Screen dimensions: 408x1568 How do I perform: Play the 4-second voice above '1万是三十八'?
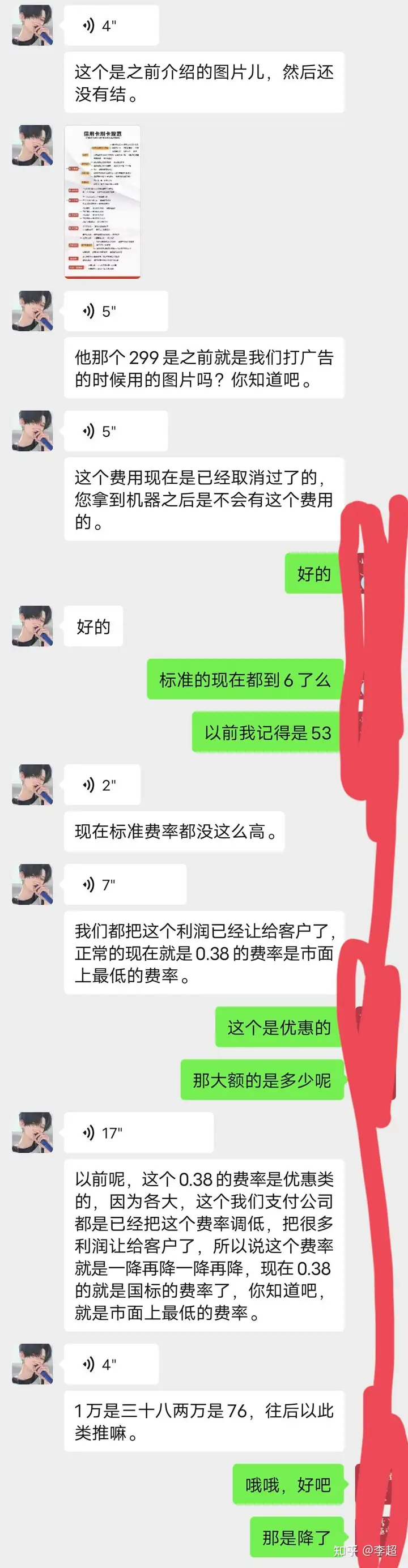point(111,1364)
